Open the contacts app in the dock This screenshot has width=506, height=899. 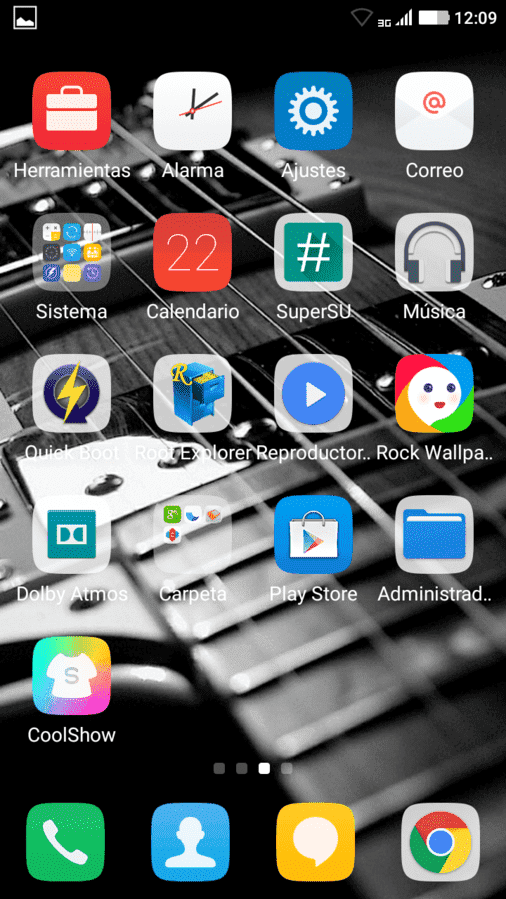pos(190,842)
